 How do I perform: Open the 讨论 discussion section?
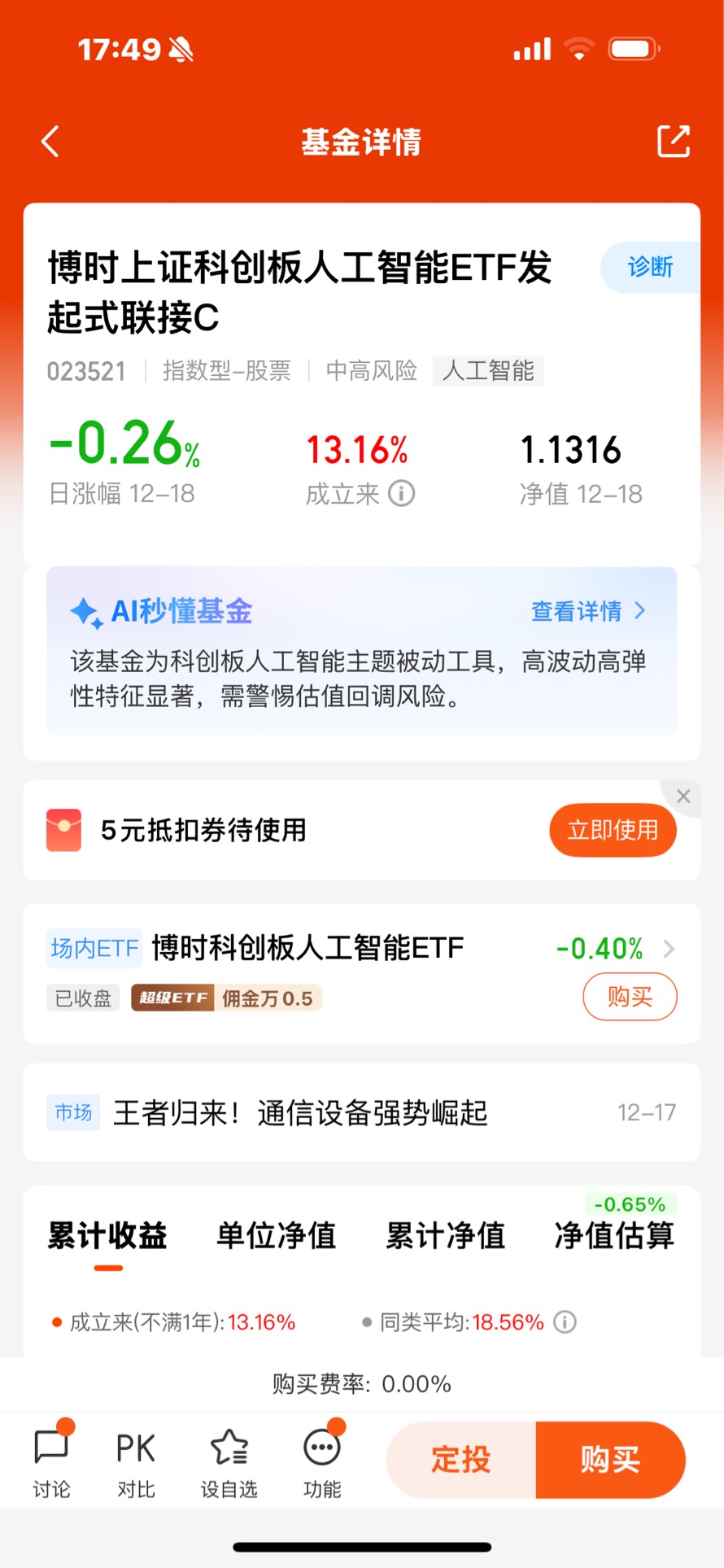[52, 1462]
